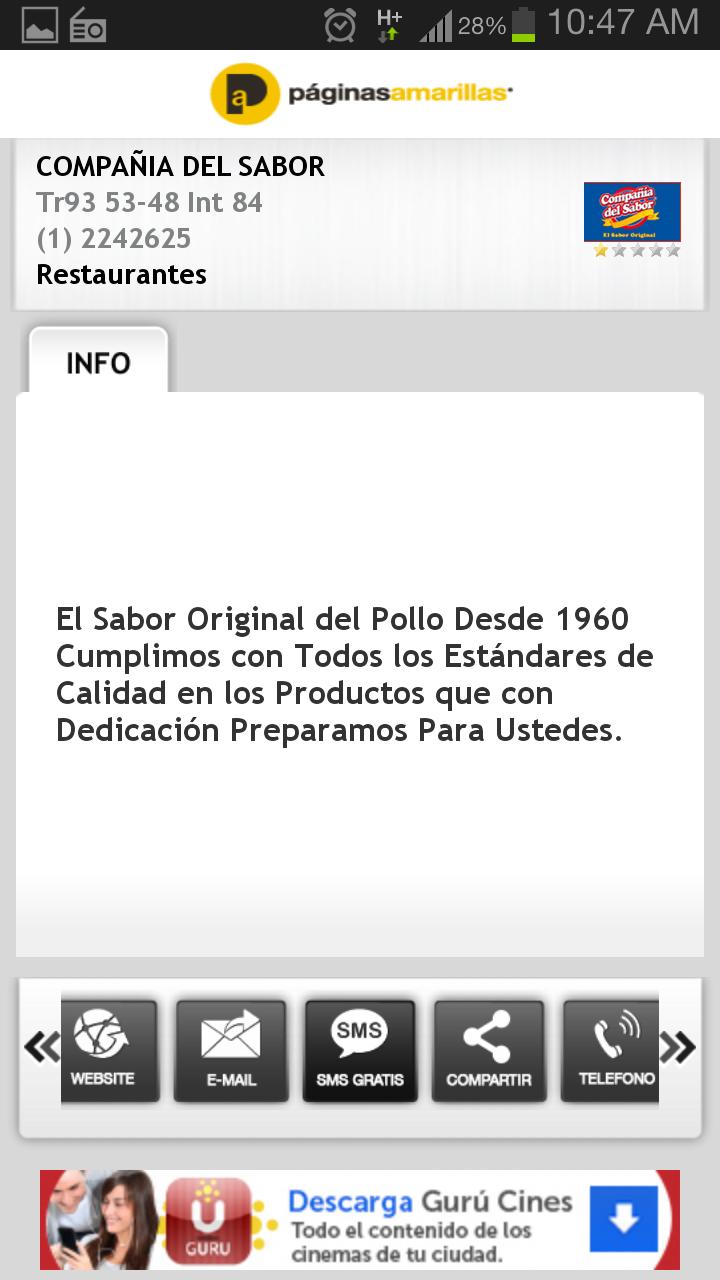This screenshot has height=1280, width=720.
Task: Open the Website icon in the action bar
Action: 110,1049
